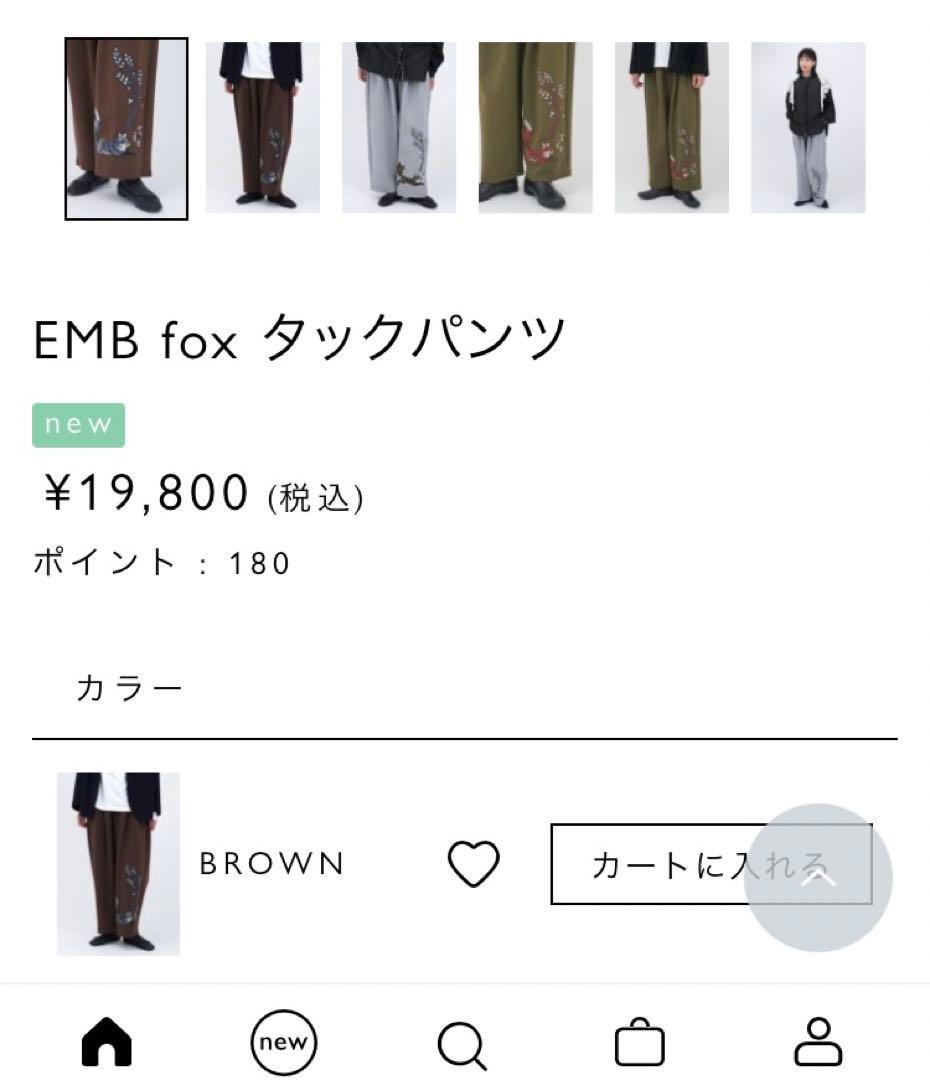Open the khaki pants close-up thumbnail
The height and width of the screenshot is (1080, 930).
(534, 128)
